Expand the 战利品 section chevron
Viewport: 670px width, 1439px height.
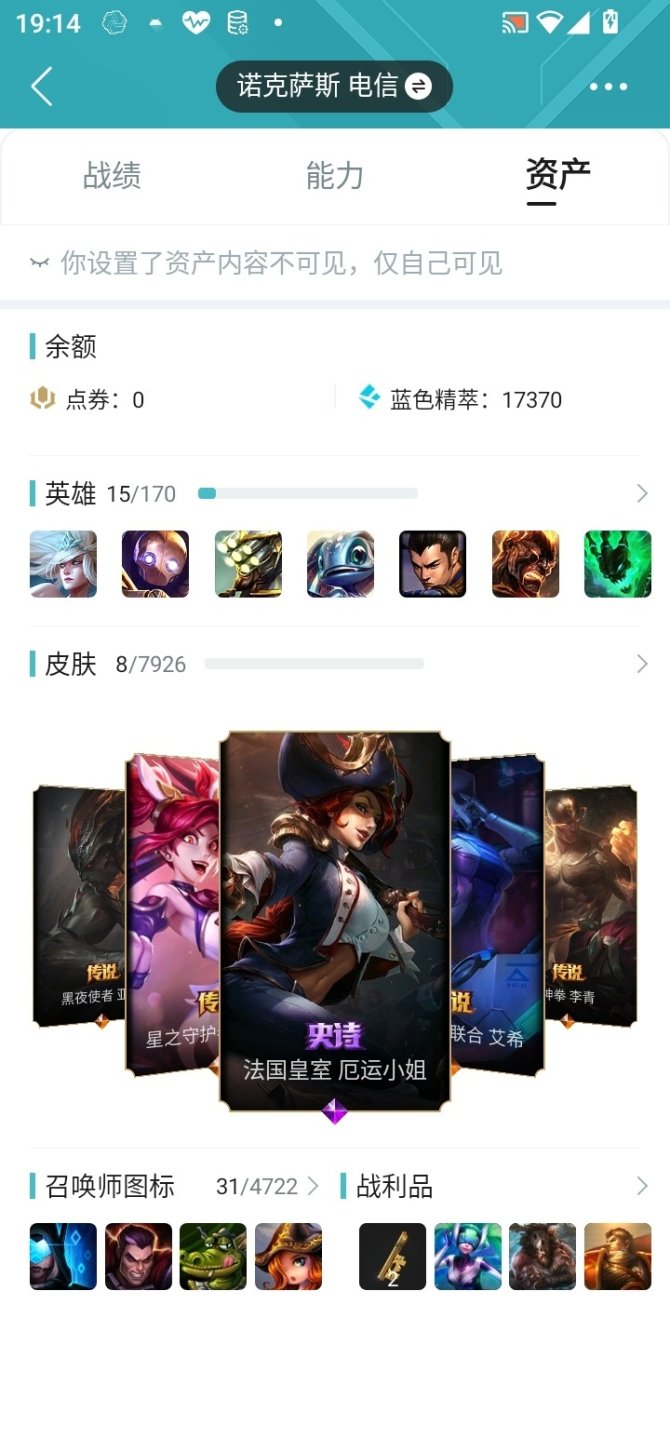(642, 1187)
